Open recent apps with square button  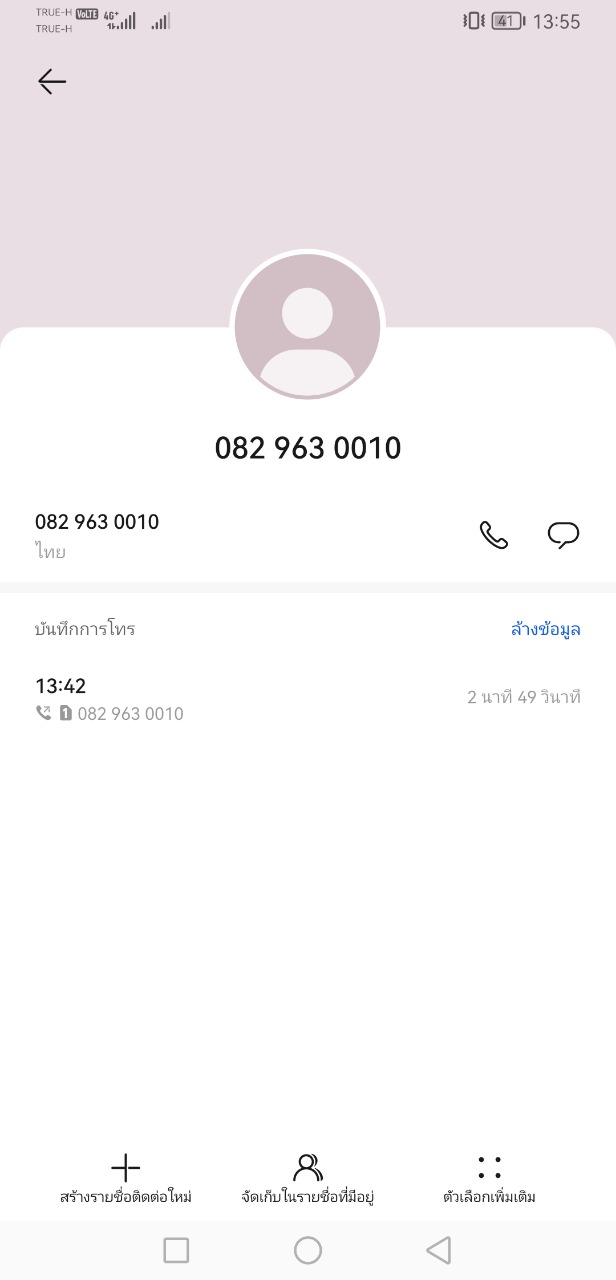click(176, 1250)
